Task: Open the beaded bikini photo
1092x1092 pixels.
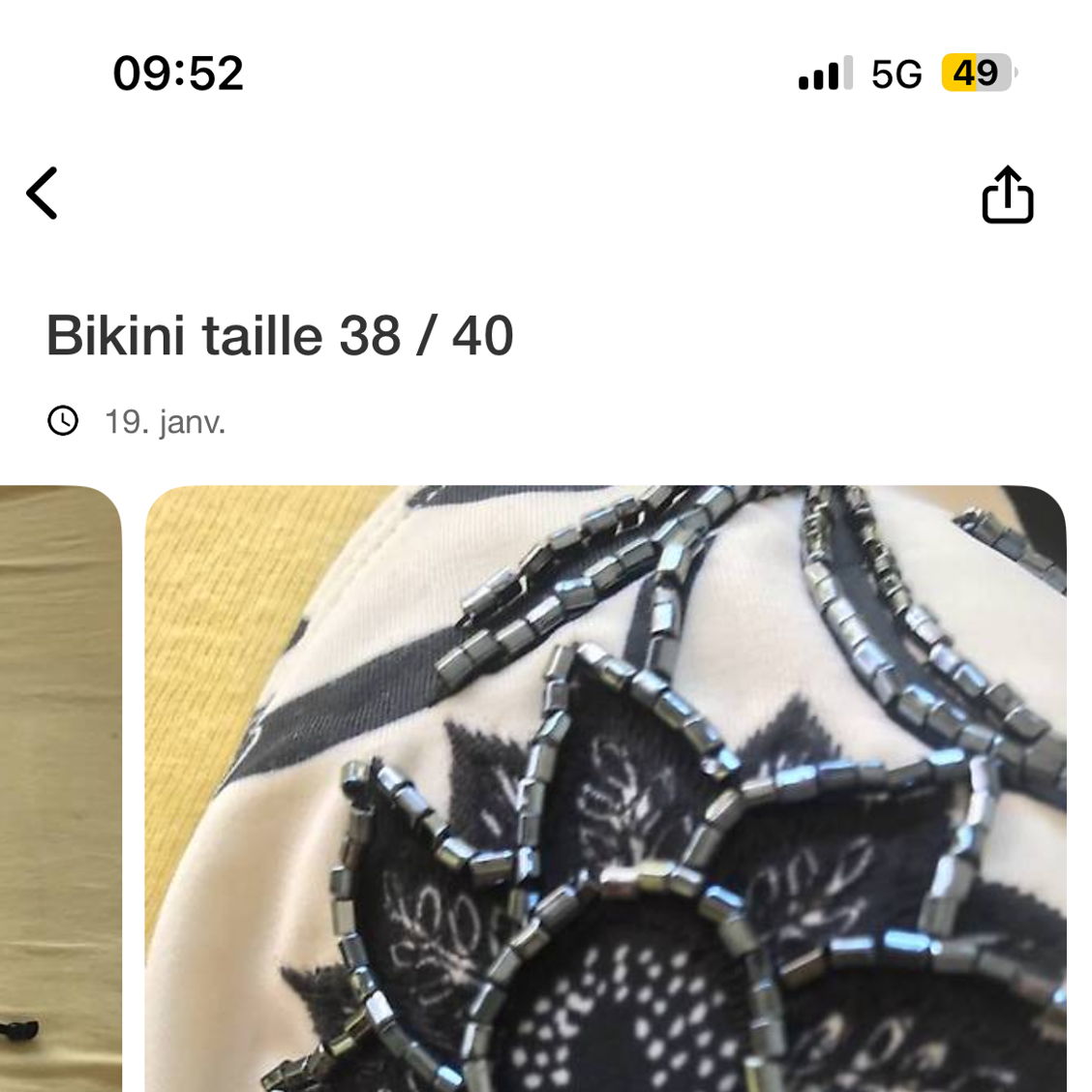Action: (x=605, y=788)
